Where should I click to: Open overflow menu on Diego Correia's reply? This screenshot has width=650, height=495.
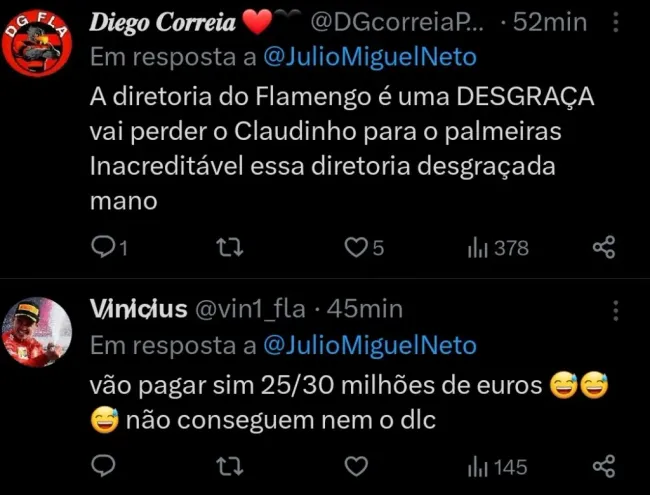[x=616, y=23]
